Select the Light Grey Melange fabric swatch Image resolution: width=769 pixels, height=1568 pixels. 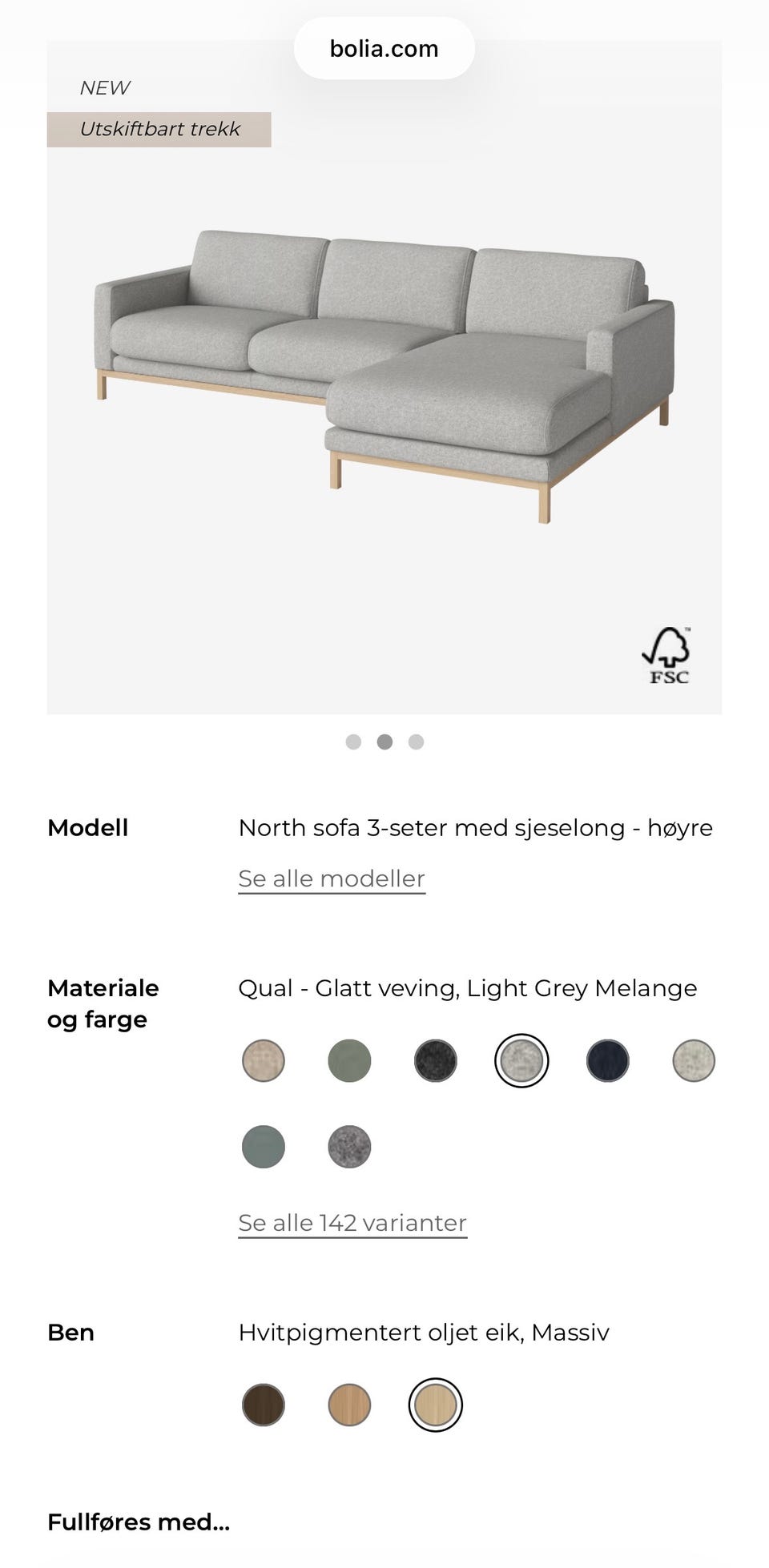pyautogui.click(x=521, y=1060)
